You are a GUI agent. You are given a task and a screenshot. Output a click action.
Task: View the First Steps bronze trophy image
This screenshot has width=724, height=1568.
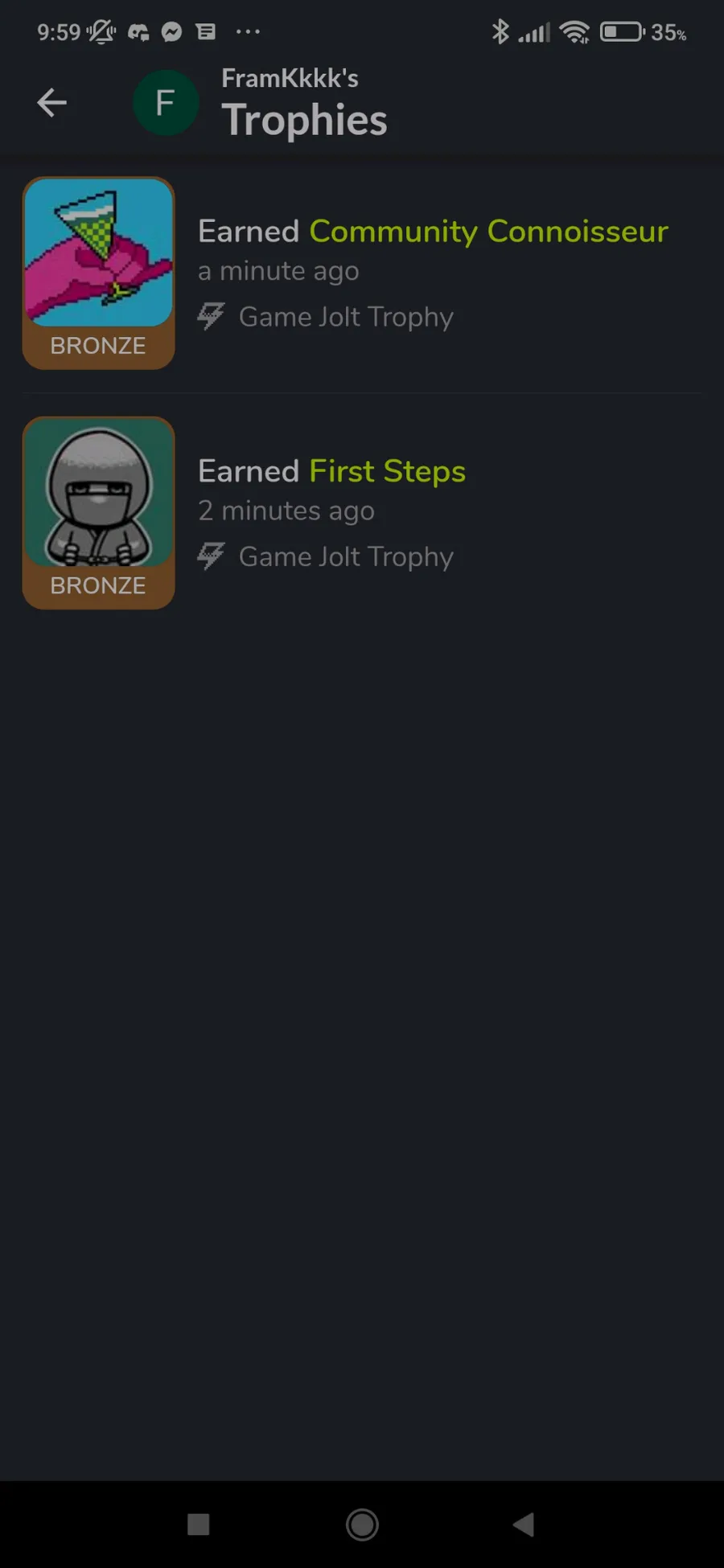pos(98,513)
